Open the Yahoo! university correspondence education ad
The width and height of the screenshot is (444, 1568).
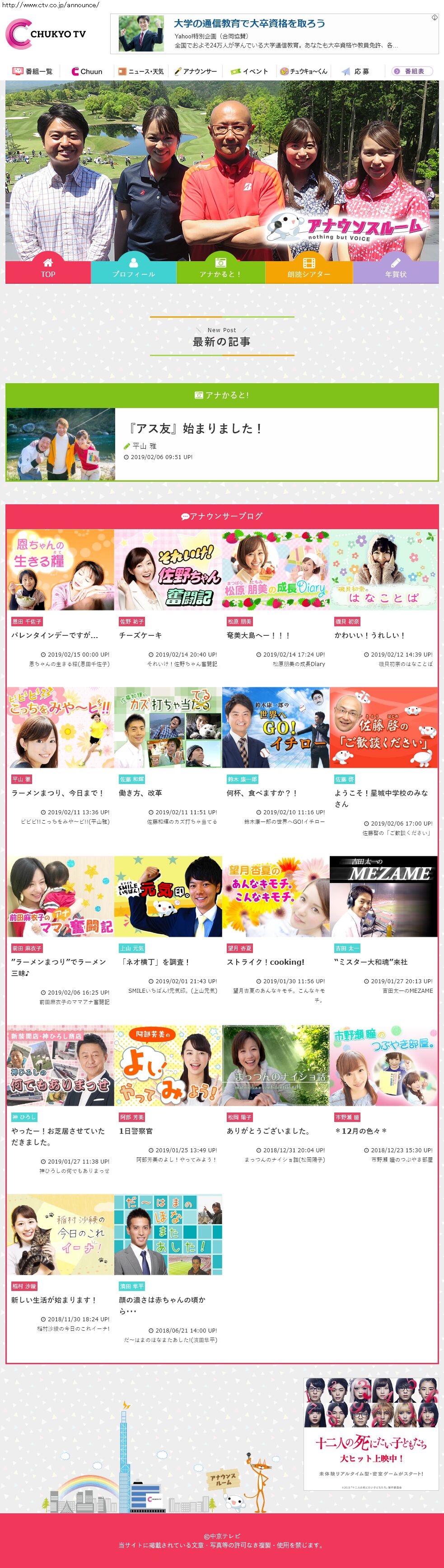coord(274,33)
